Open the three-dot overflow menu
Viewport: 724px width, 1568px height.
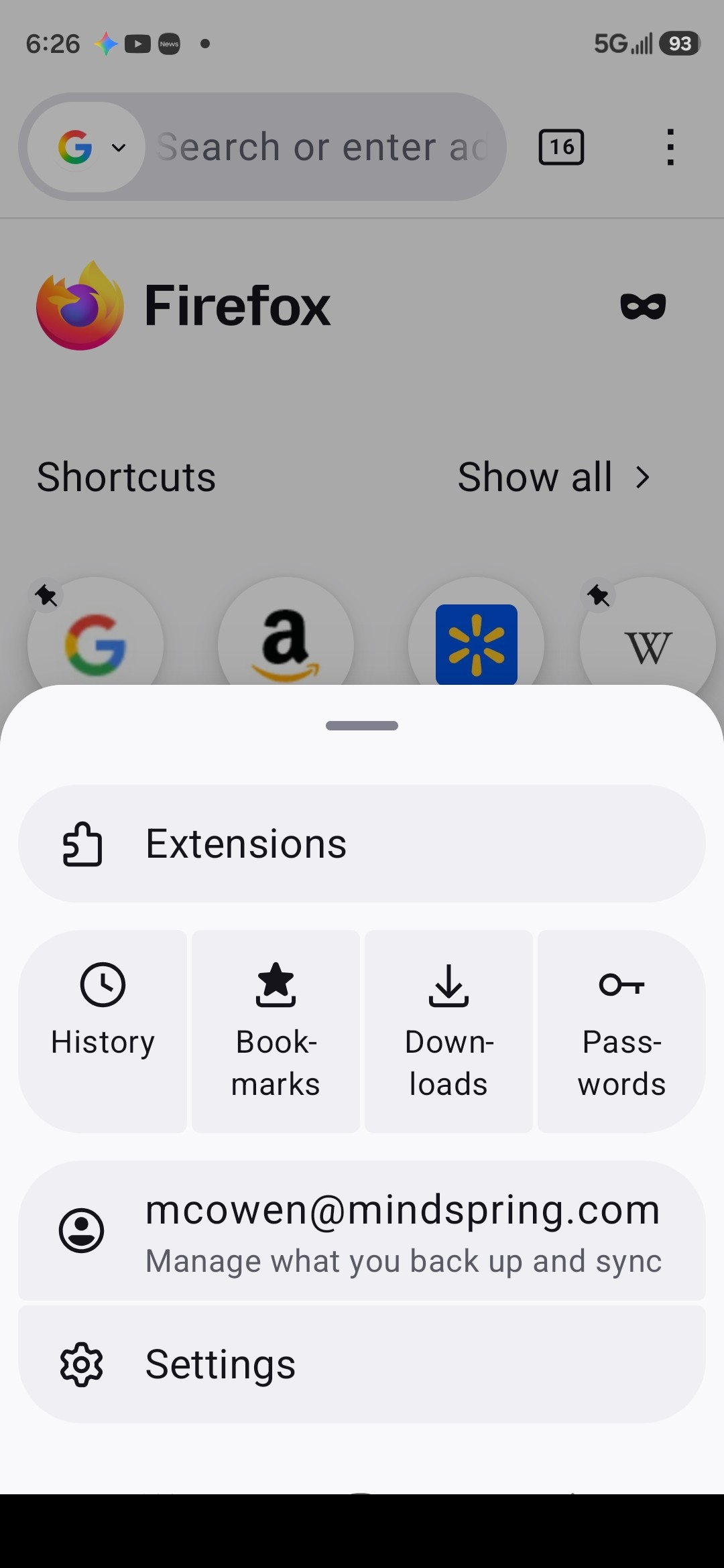point(670,147)
